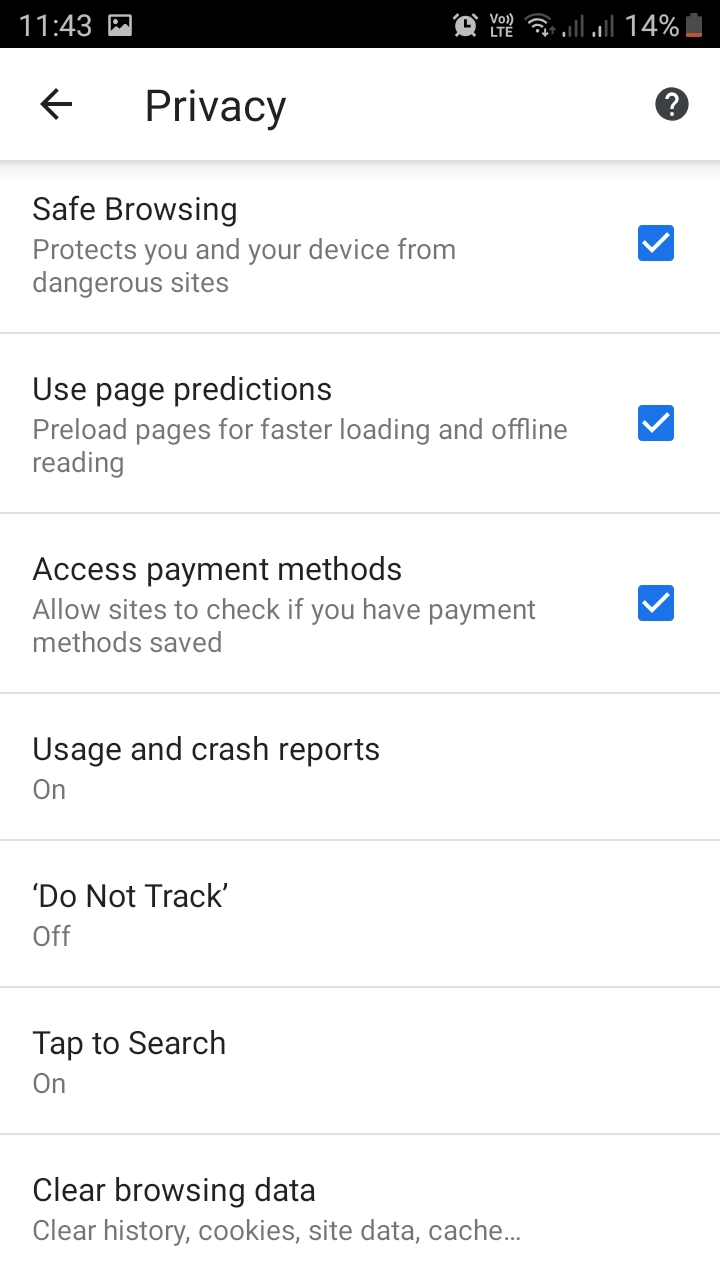This screenshot has width=720, height=1280.
Task: Tap the 'On' label under Tap to Search
Action: click(48, 1083)
